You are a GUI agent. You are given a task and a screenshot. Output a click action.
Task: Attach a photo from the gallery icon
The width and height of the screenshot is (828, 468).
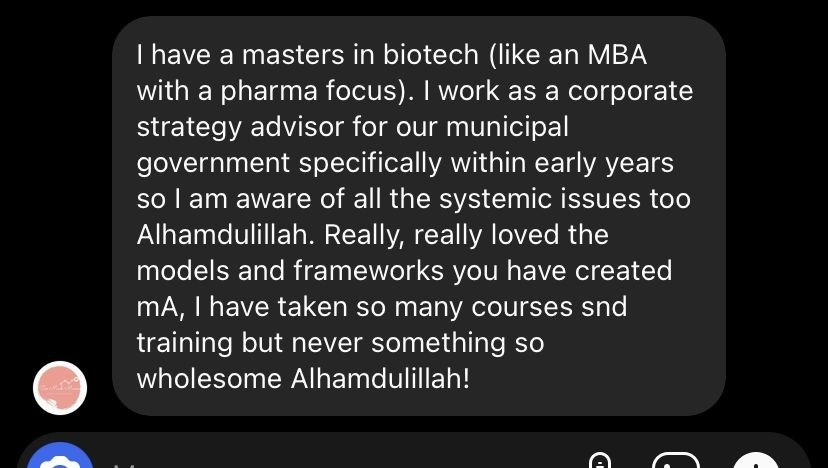(x=675, y=460)
